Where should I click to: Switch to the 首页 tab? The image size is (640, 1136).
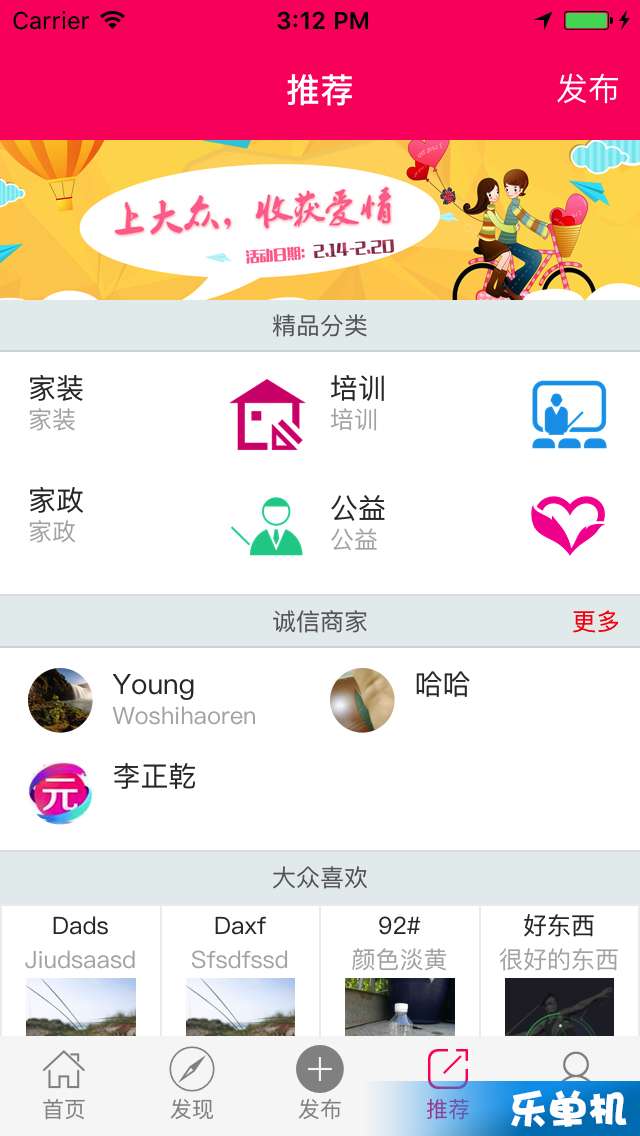pyautogui.click(x=64, y=1085)
